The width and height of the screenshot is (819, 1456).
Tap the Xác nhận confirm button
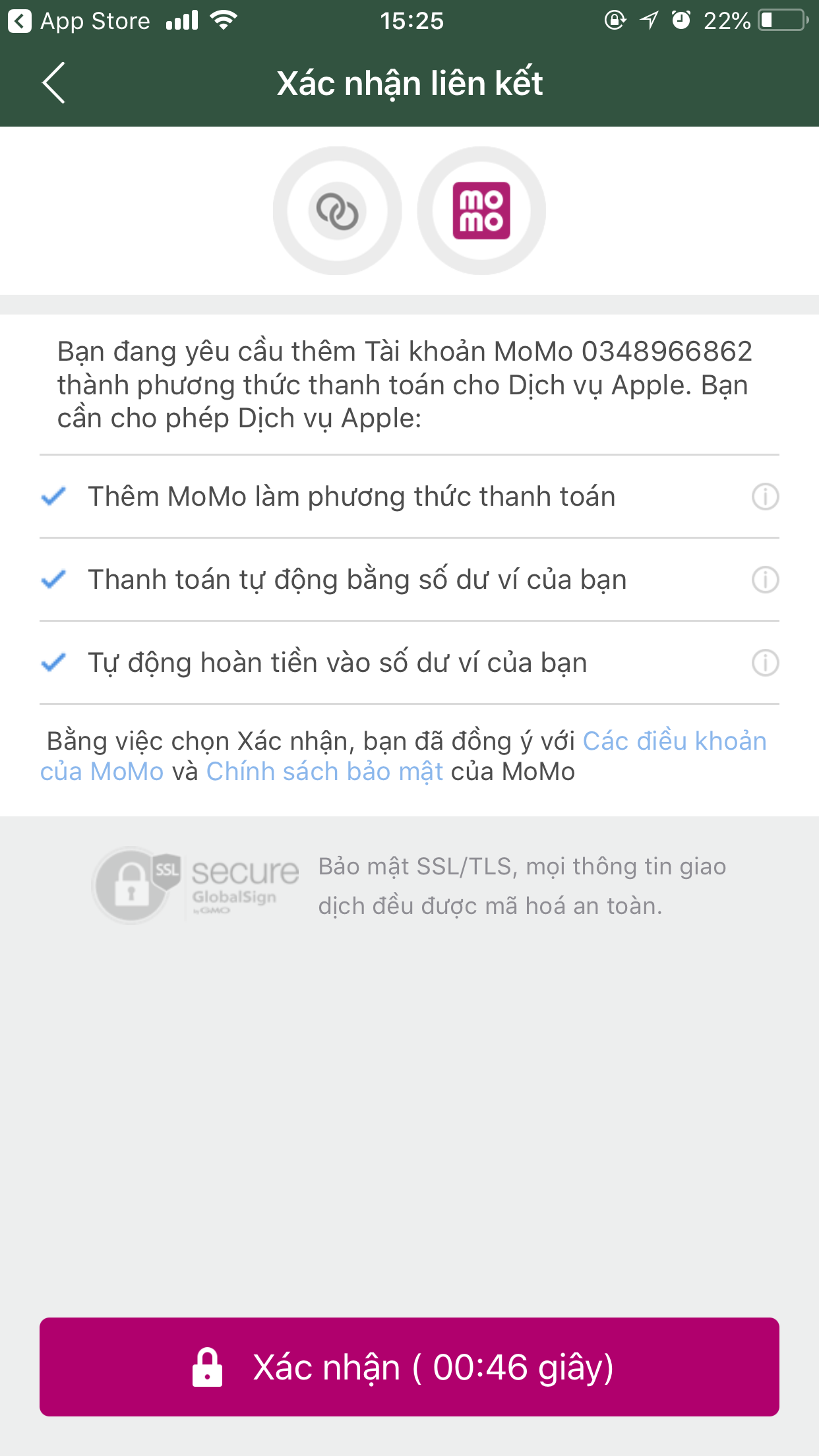click(x=409, y=1366)
